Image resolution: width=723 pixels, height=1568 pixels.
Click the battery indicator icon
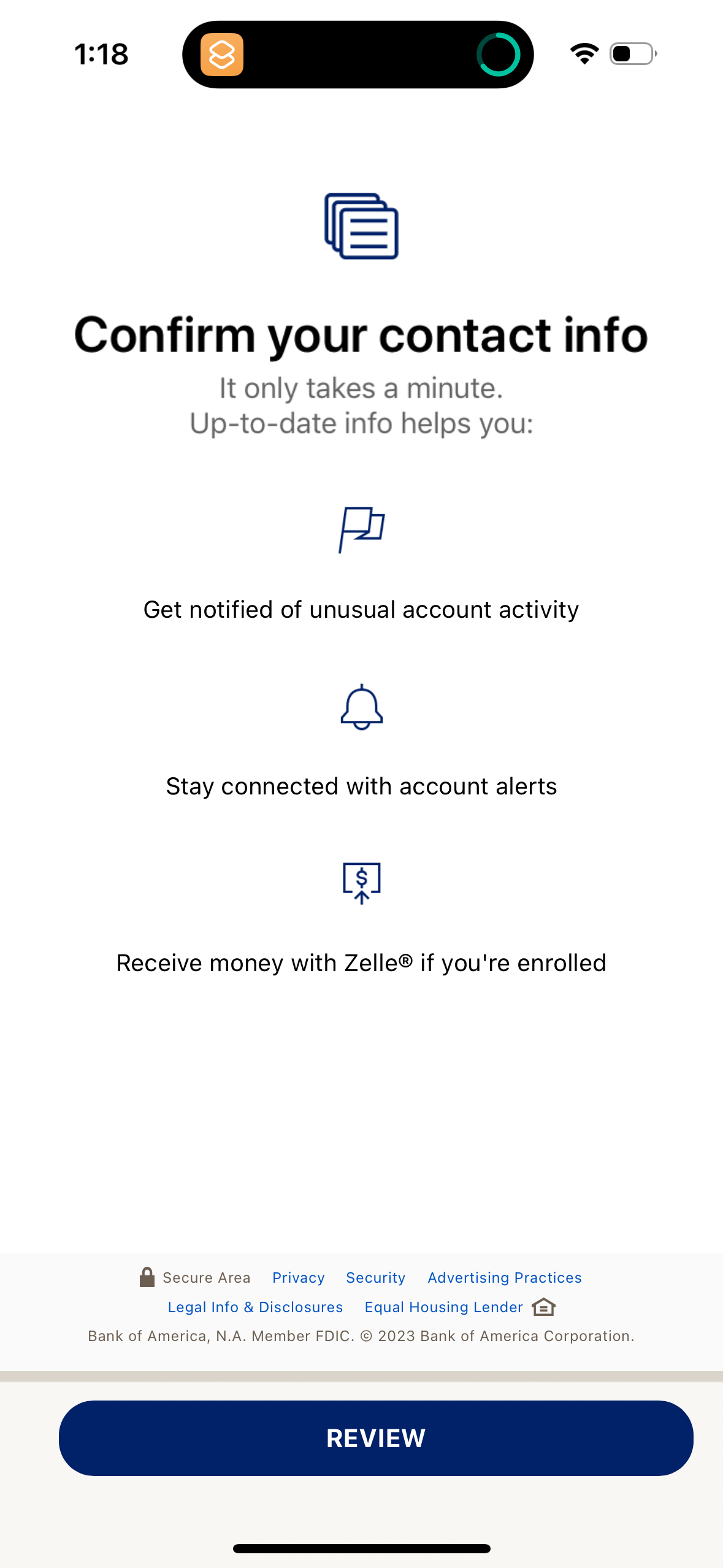(x=631, y=54)
